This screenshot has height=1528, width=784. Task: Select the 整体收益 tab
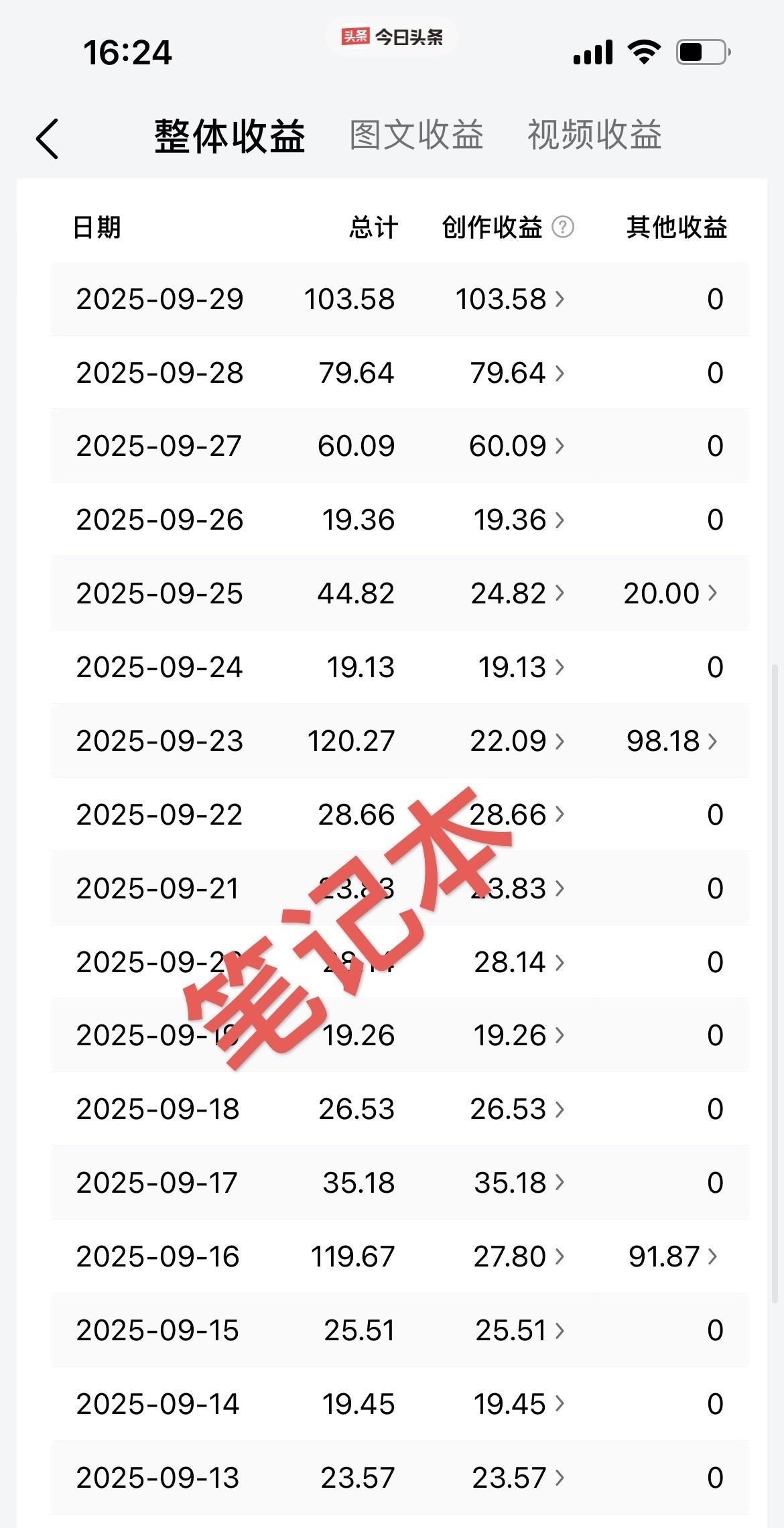230,136
